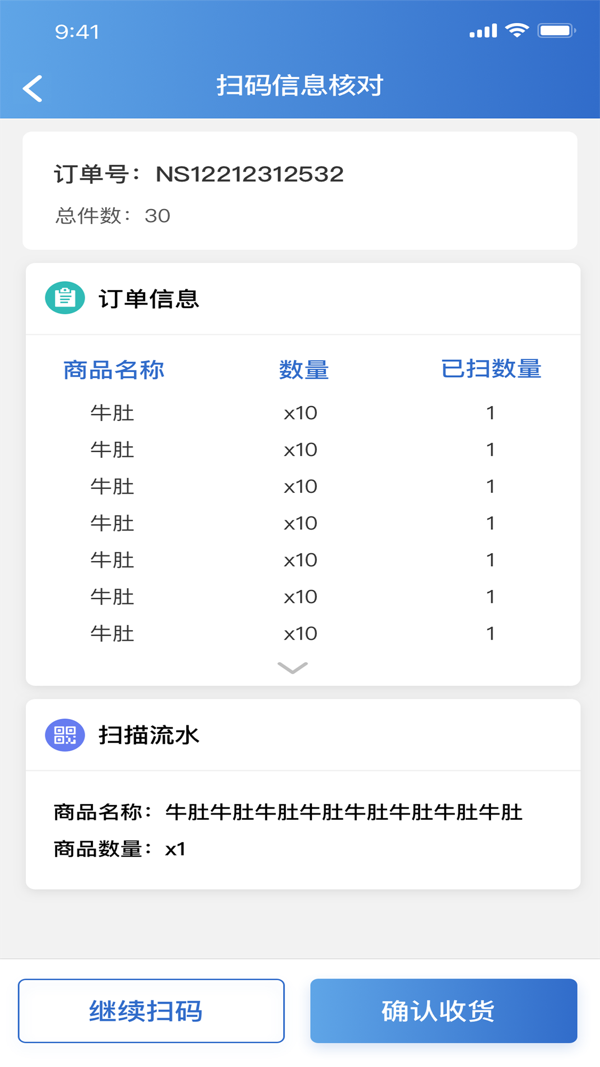Screen dimensions: 600x1067
Task: Expand the order info list chevron
Action: click(292, 667)
